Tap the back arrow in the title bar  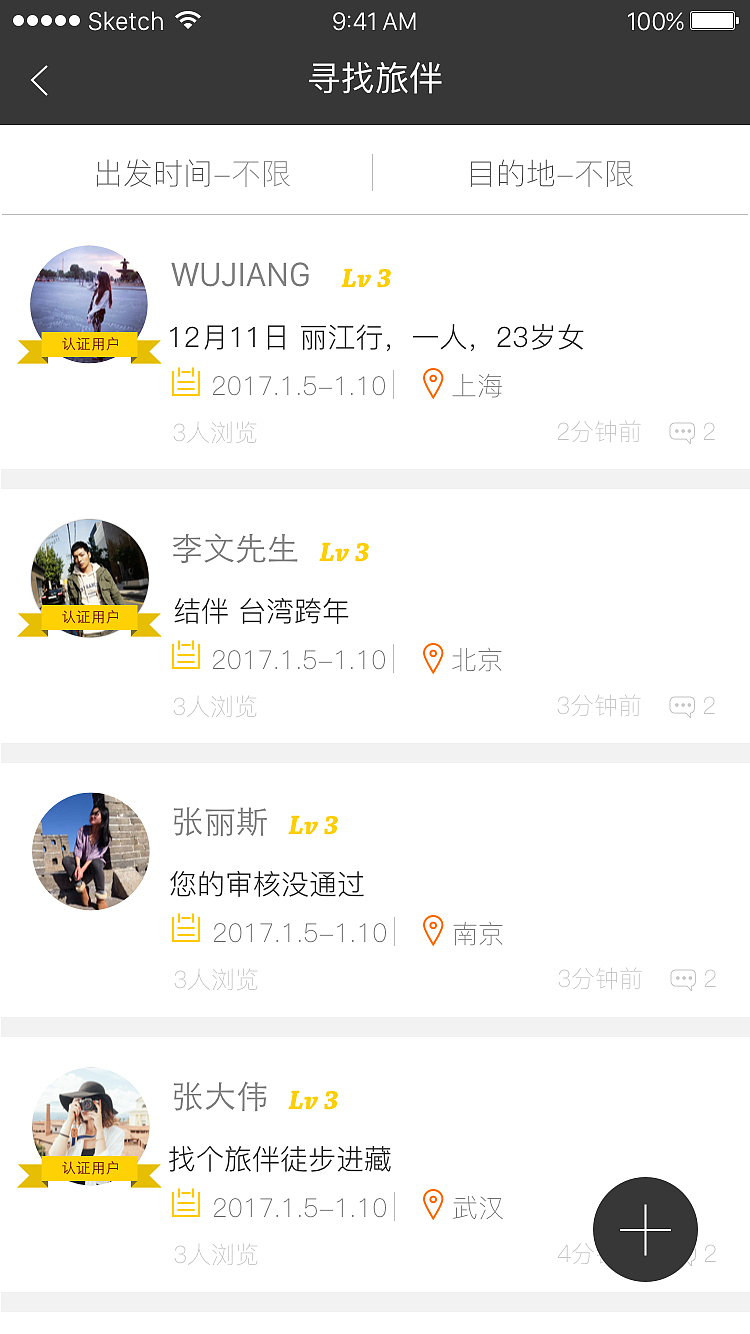coord(38,80)
